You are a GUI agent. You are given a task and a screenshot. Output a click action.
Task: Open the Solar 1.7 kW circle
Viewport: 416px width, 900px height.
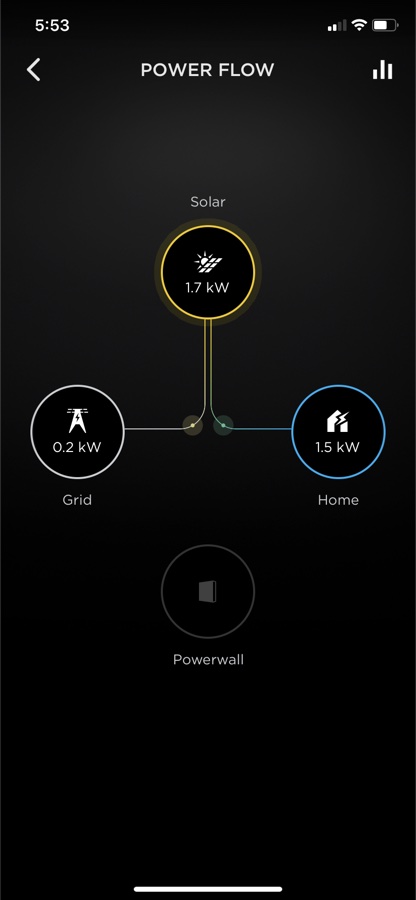point(208,271)
